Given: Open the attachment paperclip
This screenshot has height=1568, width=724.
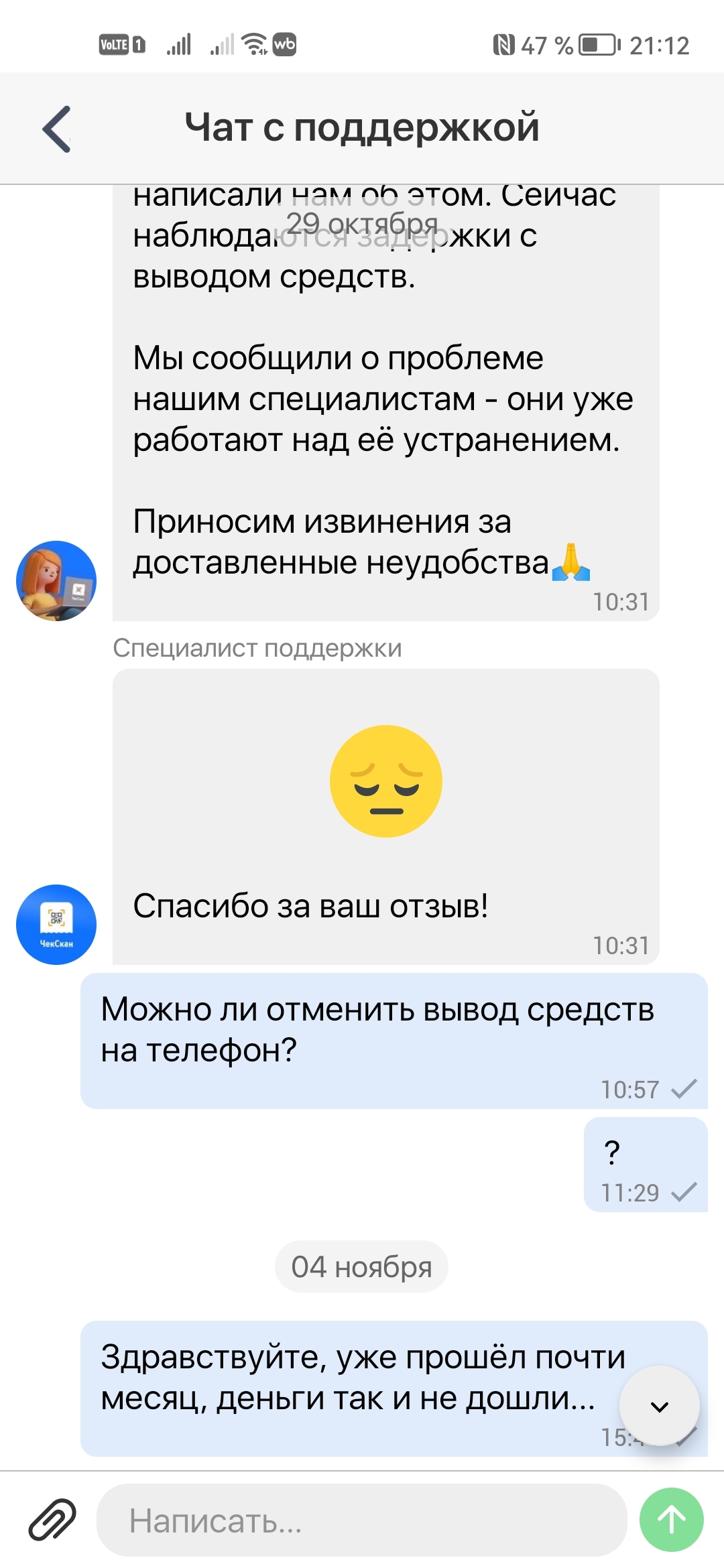Looking at the screenshot, I should click(52, 1520).
